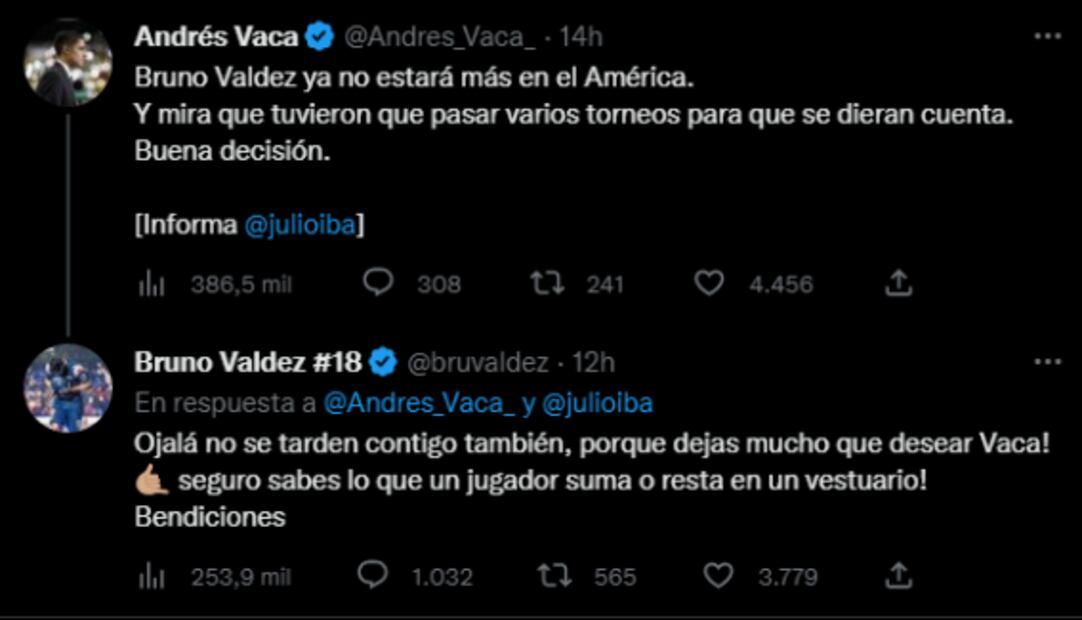
Task: View analytics of Bruno Valdez's reply
Action: pyautogui.click(x=150, y=577)
